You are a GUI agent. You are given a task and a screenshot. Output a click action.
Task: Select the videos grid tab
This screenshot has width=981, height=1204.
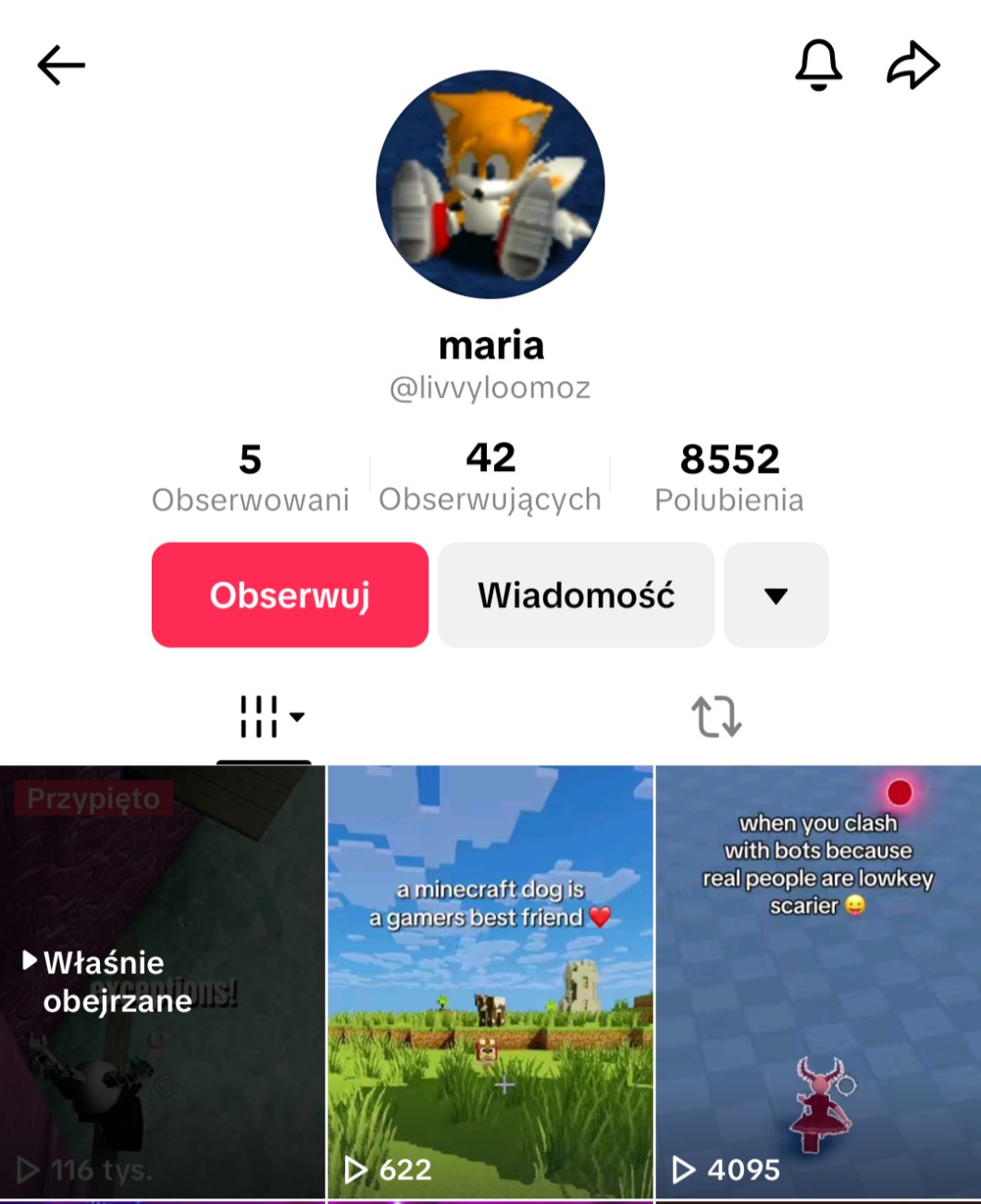pyautogui.click(x=264, y=716)
